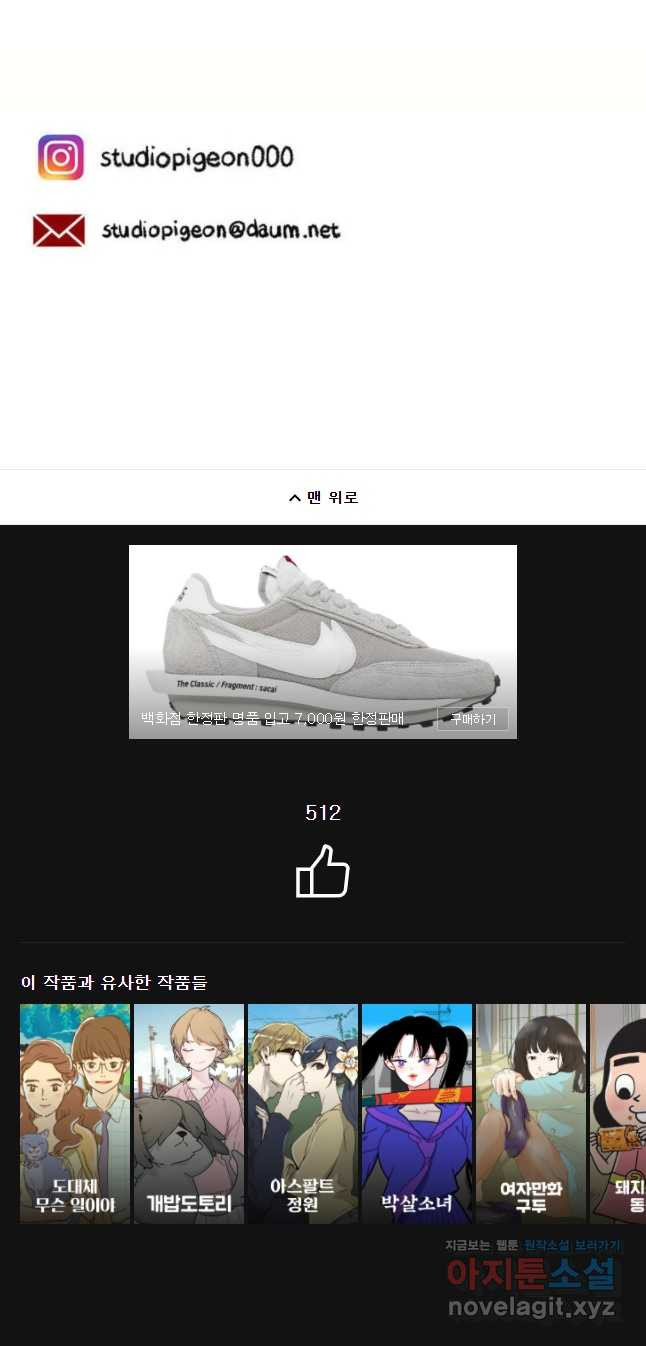Tap 맨 위로 to jump to top
The height and width of the screenshot is (1346, 646).
point(323,497)
